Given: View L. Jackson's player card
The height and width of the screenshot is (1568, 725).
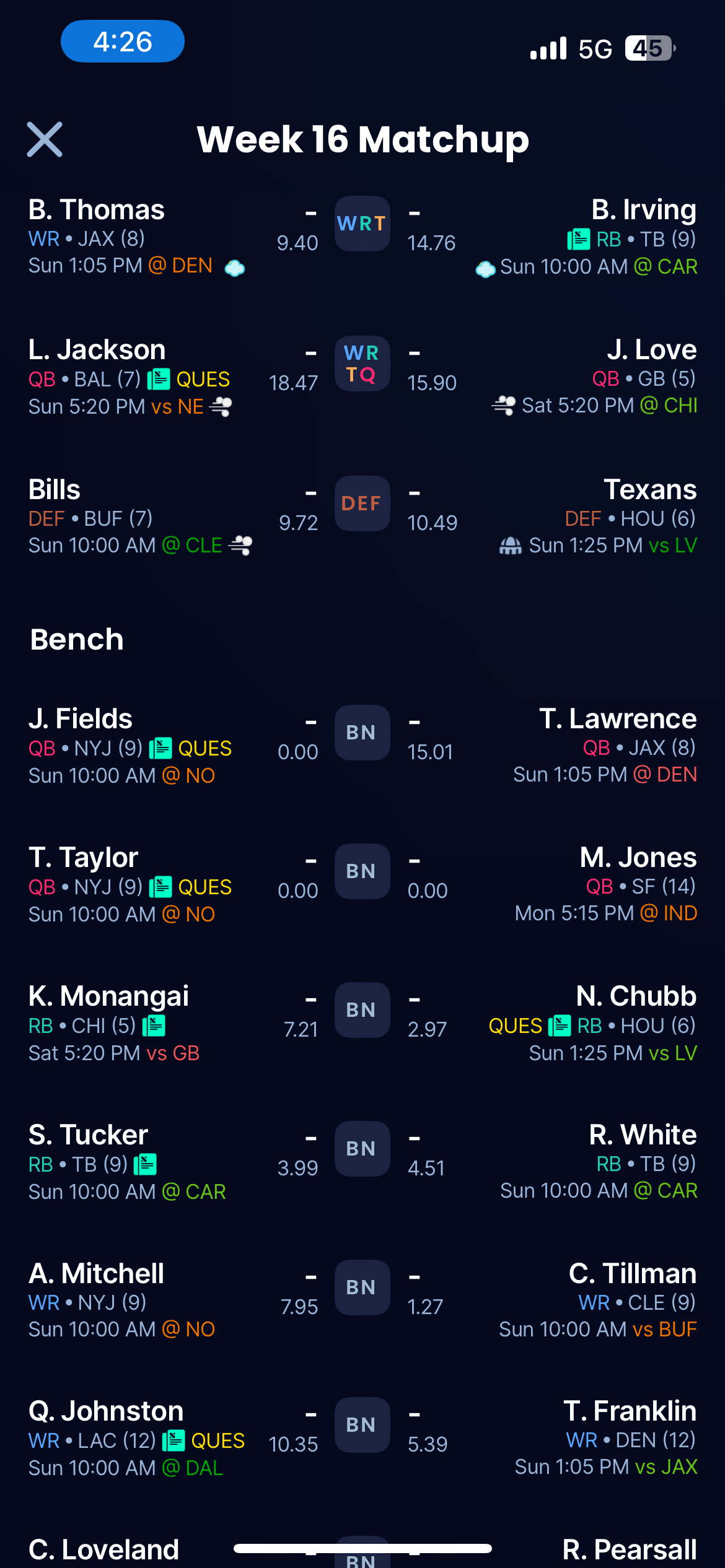Looking at the screenshot, I should pos(97,351).
